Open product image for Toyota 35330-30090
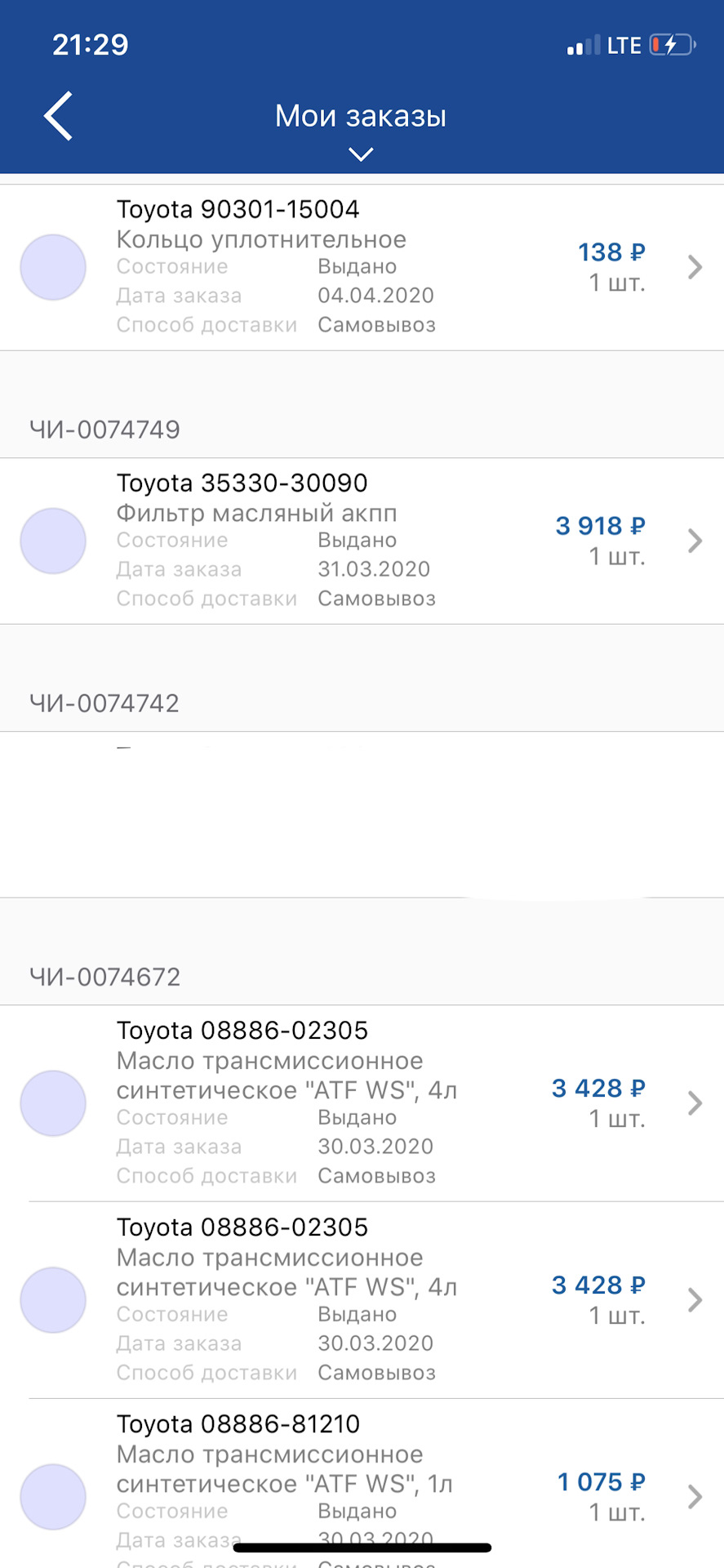The width and height of the screenshot is (724, 1568). point(53,541)
